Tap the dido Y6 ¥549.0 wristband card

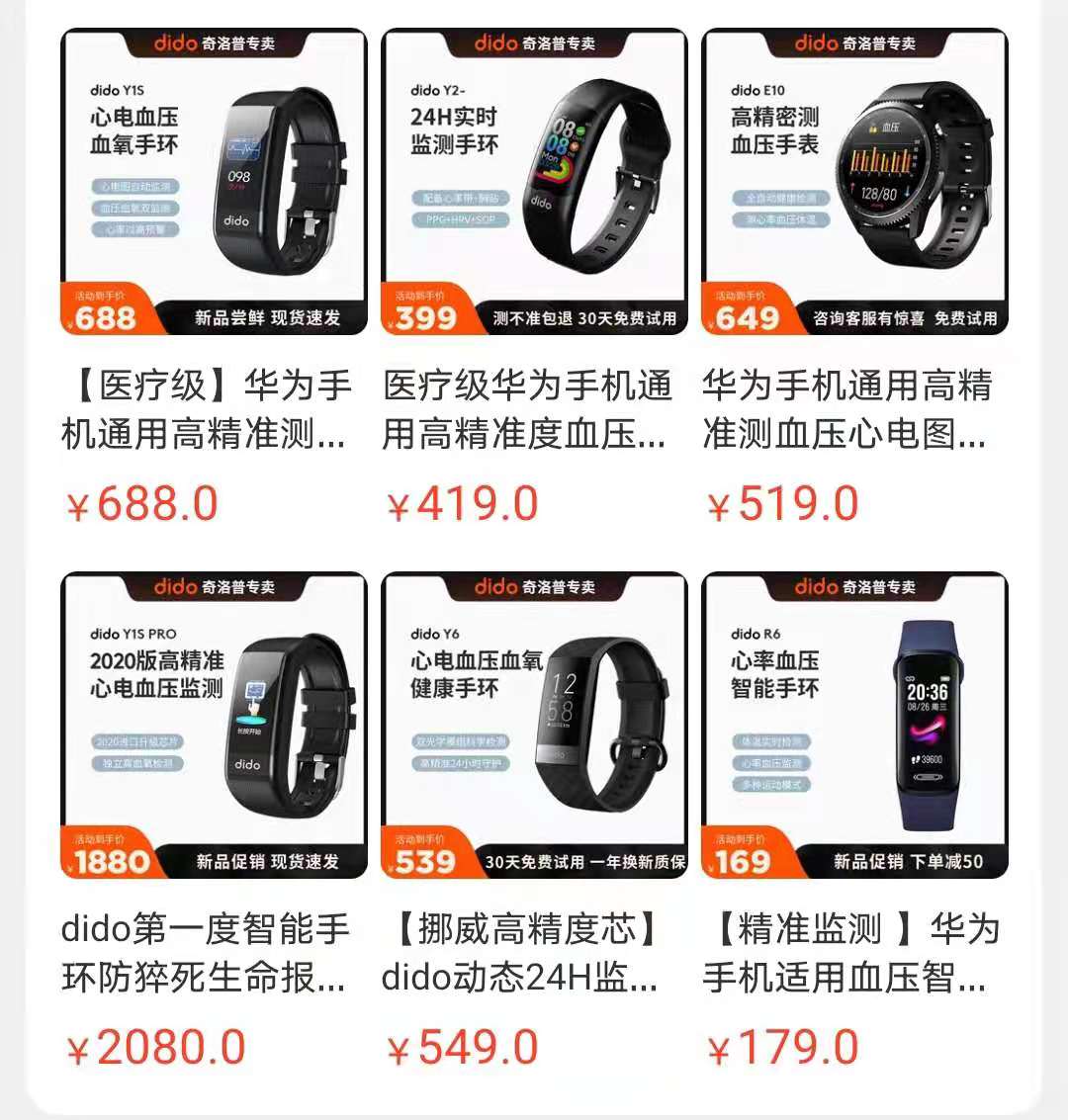click(x=534, y=726)
